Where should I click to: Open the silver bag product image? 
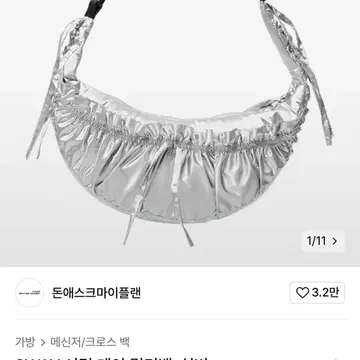(180, 133)
